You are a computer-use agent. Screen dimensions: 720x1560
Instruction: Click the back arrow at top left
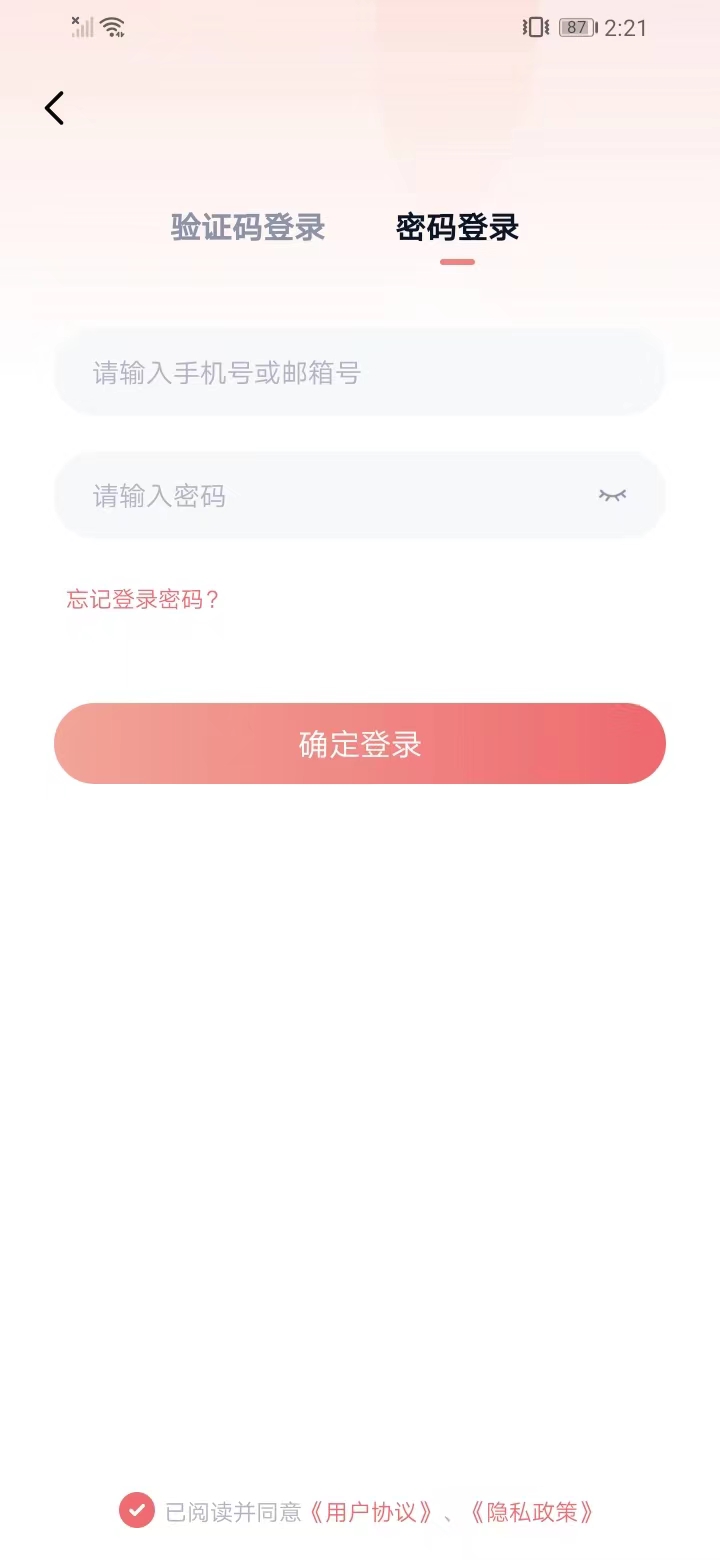pyautogui.click(x=53, y=108)
